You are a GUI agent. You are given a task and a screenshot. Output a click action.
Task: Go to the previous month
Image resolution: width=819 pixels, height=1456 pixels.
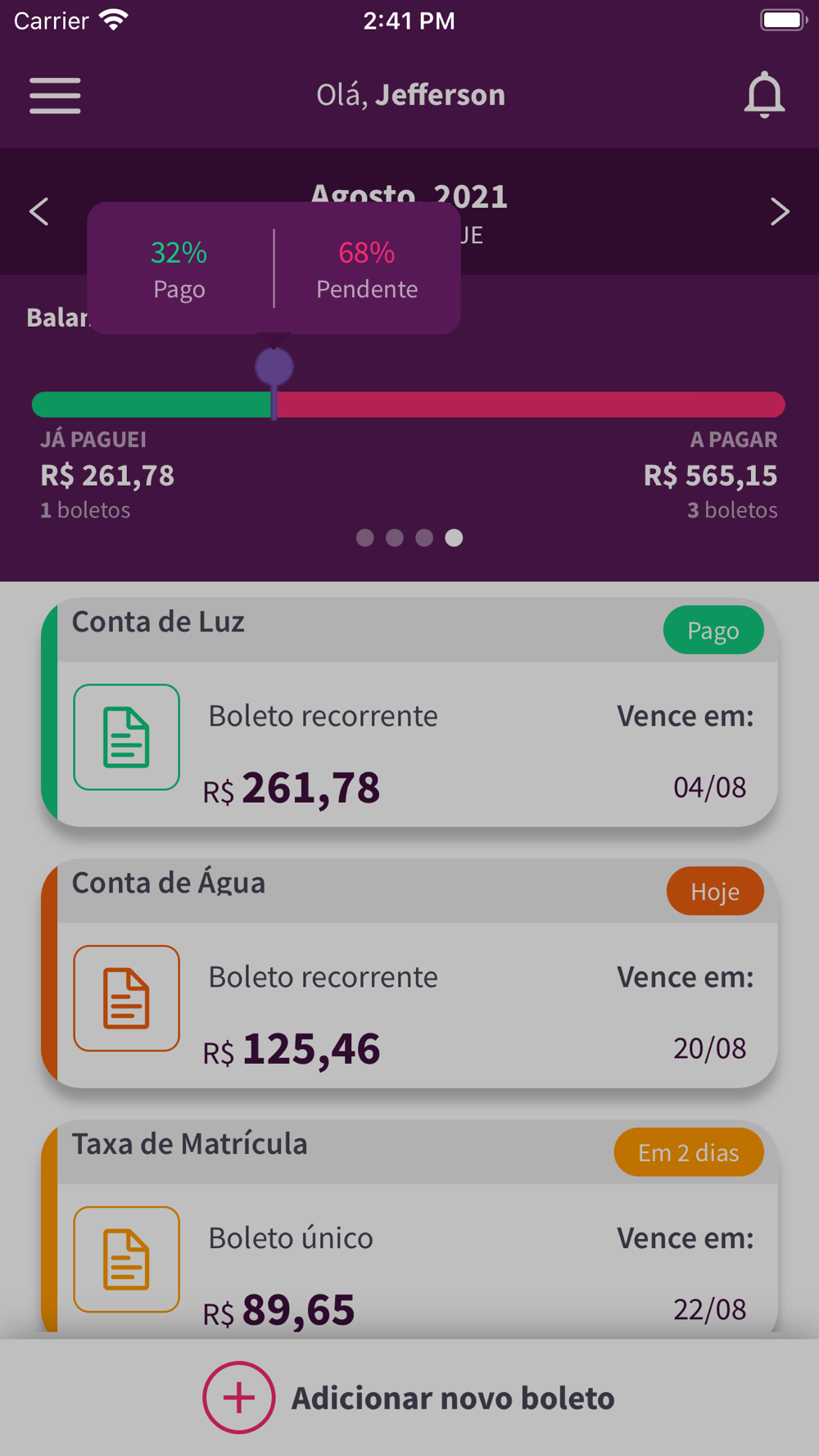click(x=39, y=211)
